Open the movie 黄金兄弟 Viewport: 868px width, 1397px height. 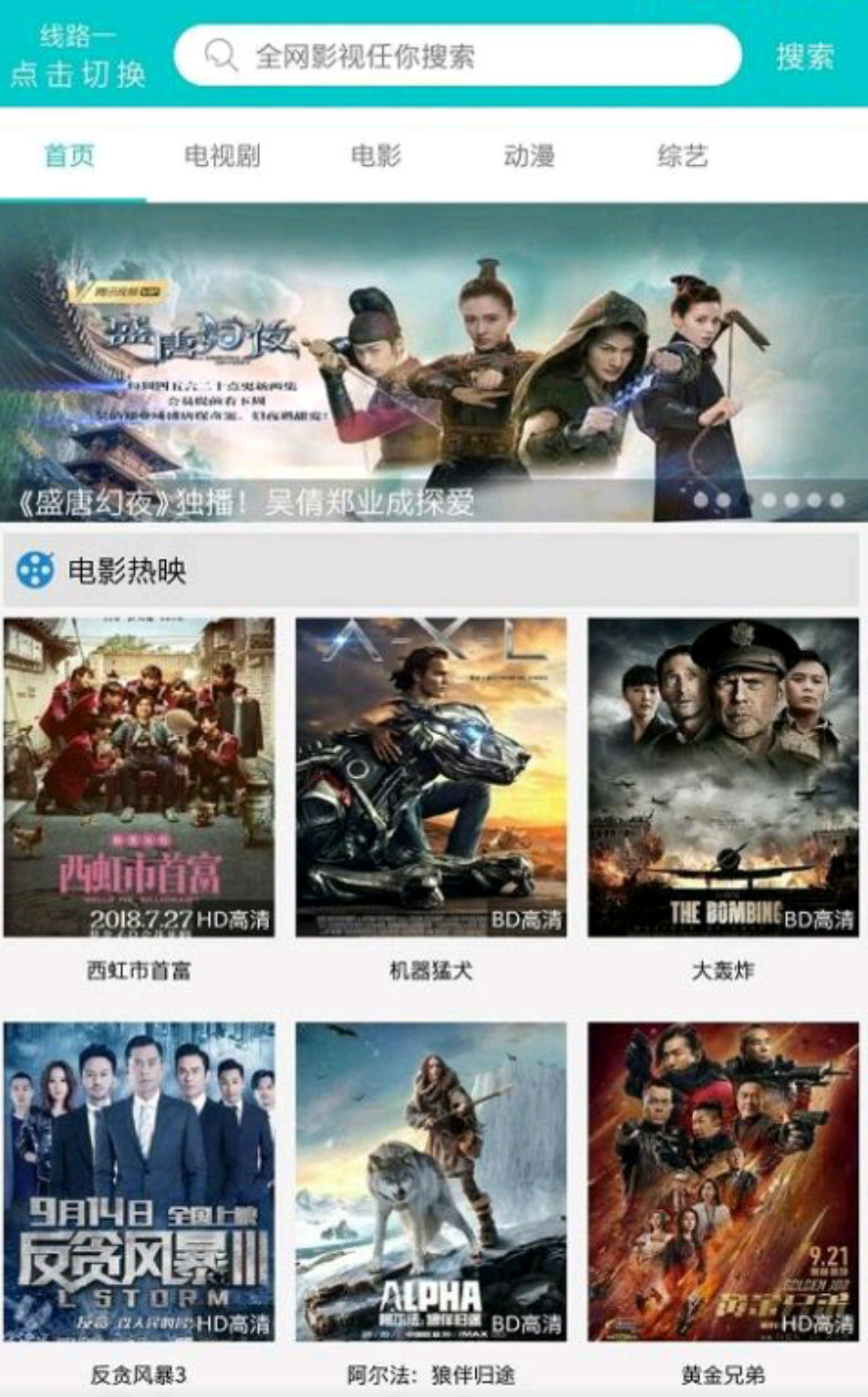tap(723, 1182)
